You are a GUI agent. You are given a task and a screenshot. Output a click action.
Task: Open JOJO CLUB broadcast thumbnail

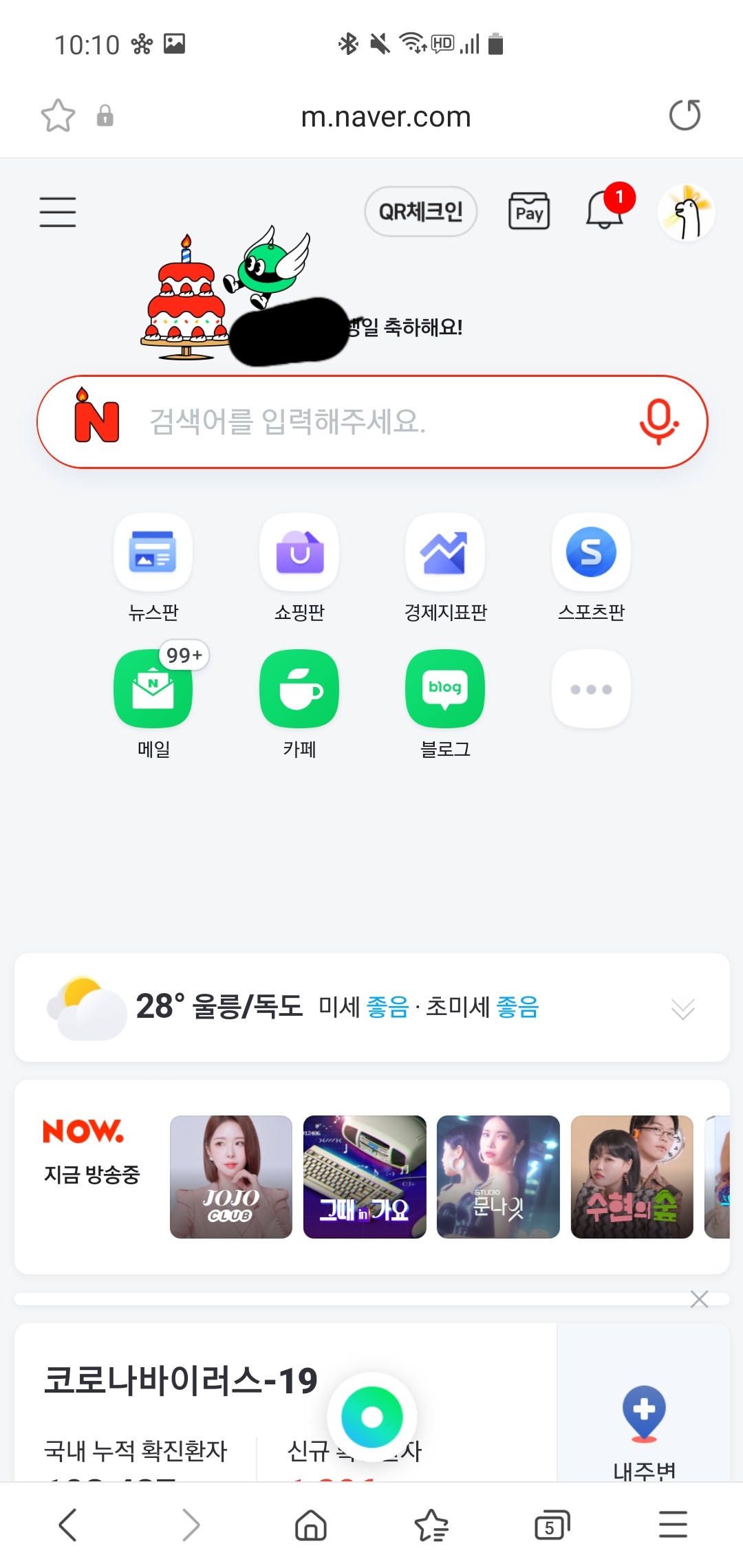[231, 1177]
